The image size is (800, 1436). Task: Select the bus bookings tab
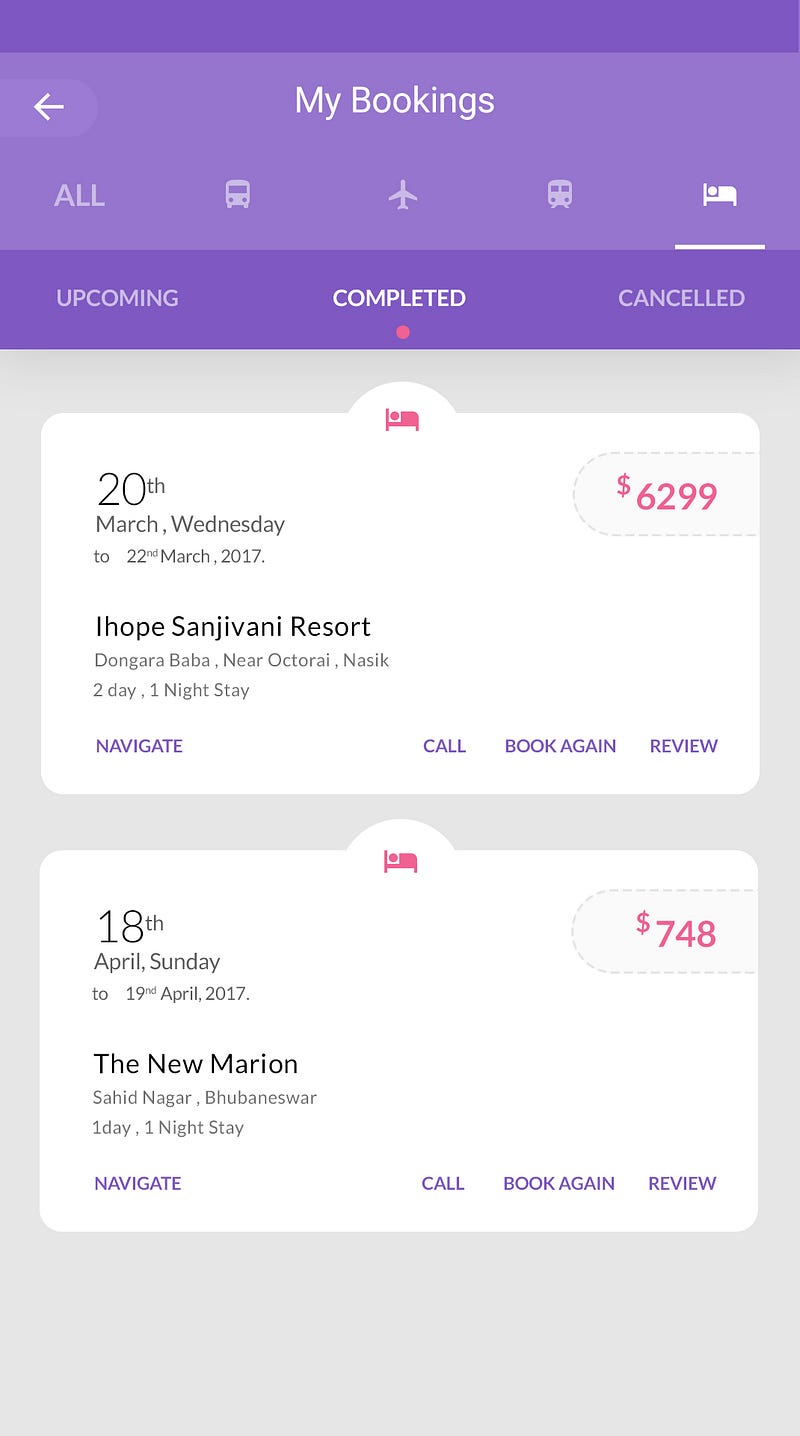[238, 194]
